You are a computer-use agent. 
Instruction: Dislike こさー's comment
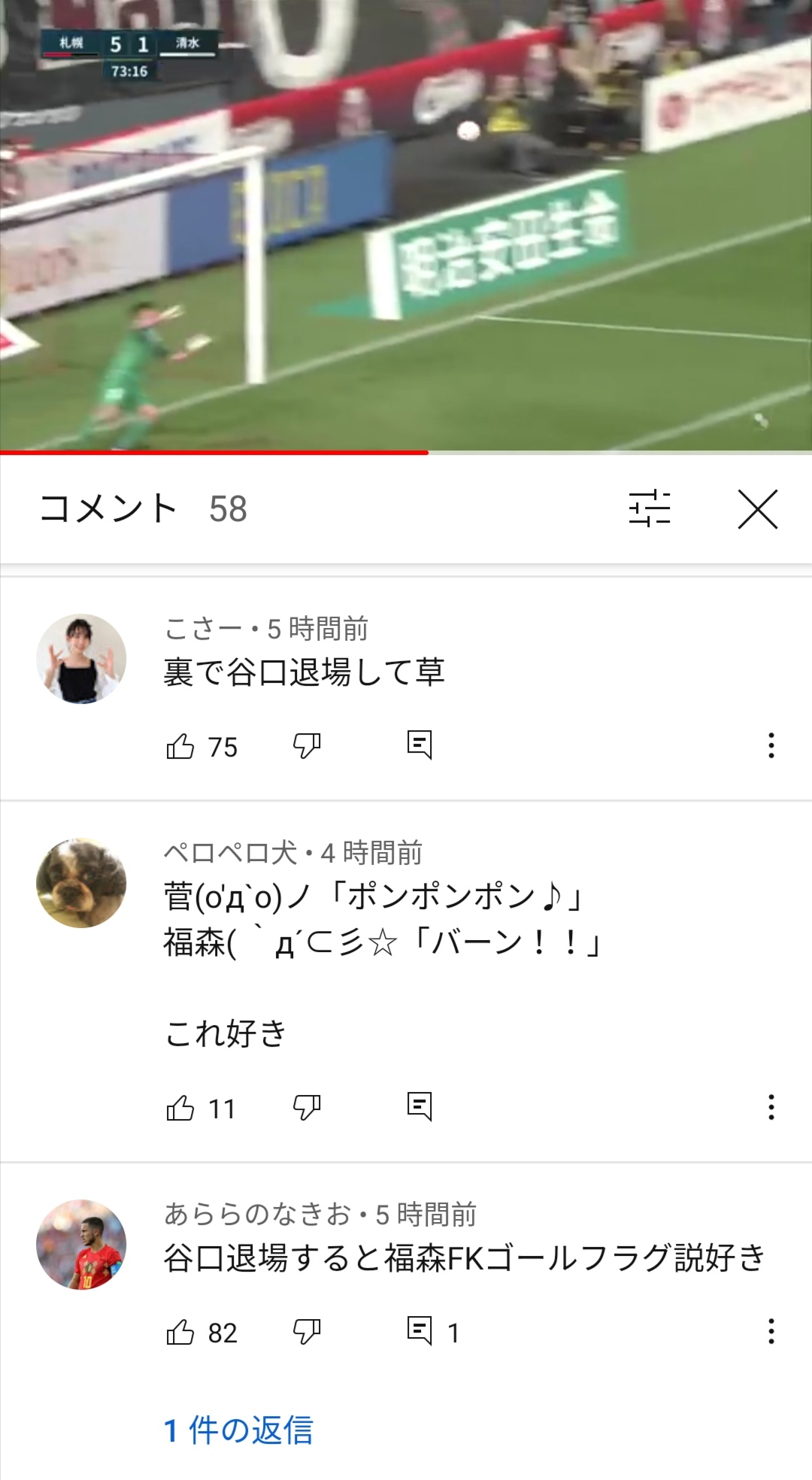click(307, 746)
